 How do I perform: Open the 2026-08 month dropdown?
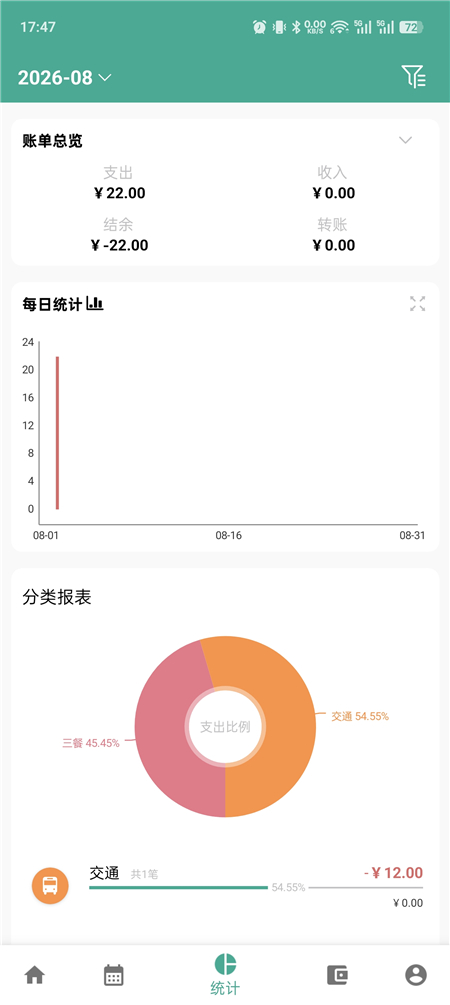coord(65,78)
